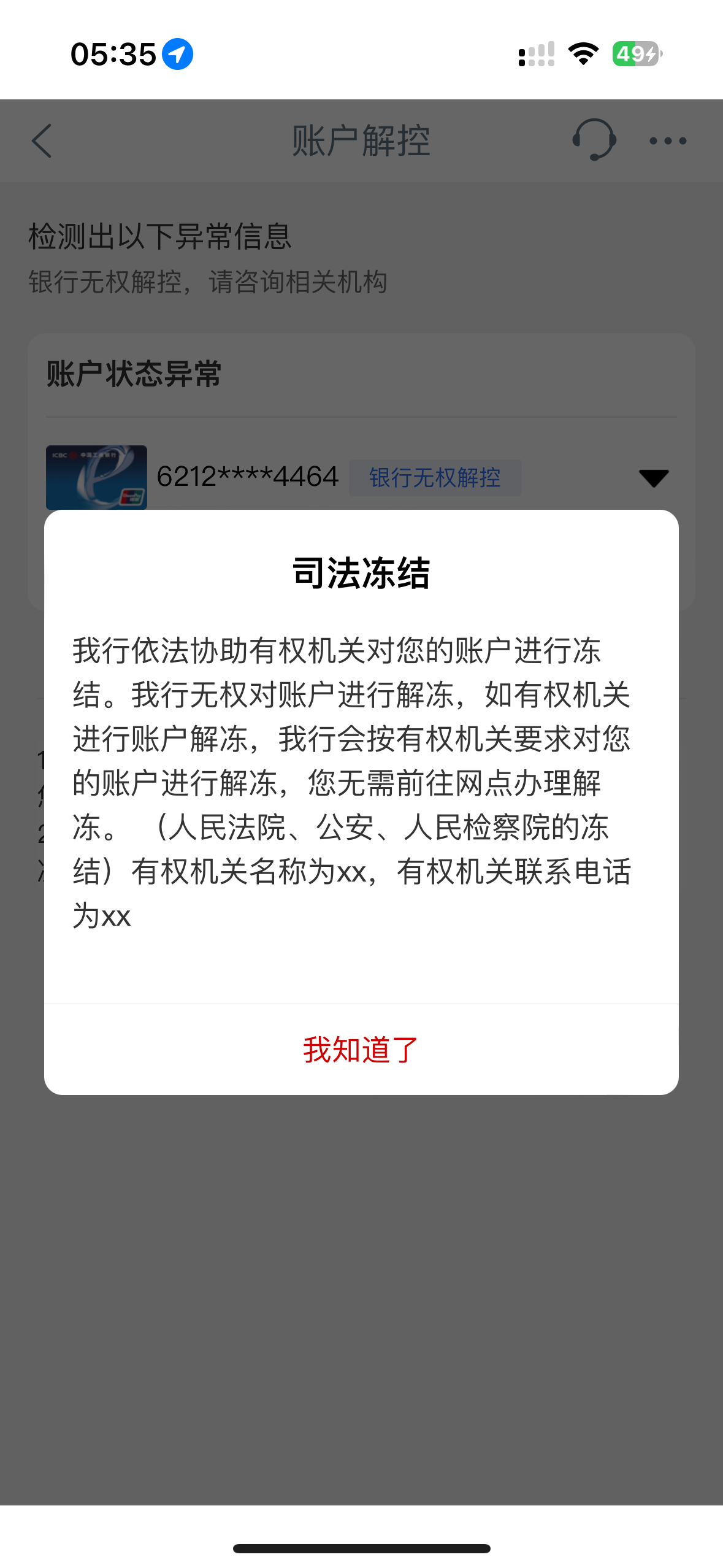The height and width of the screenshot is (1568, 723).
Task: Dismiss the dialog with 我知道了
Action: [361, 1050]
